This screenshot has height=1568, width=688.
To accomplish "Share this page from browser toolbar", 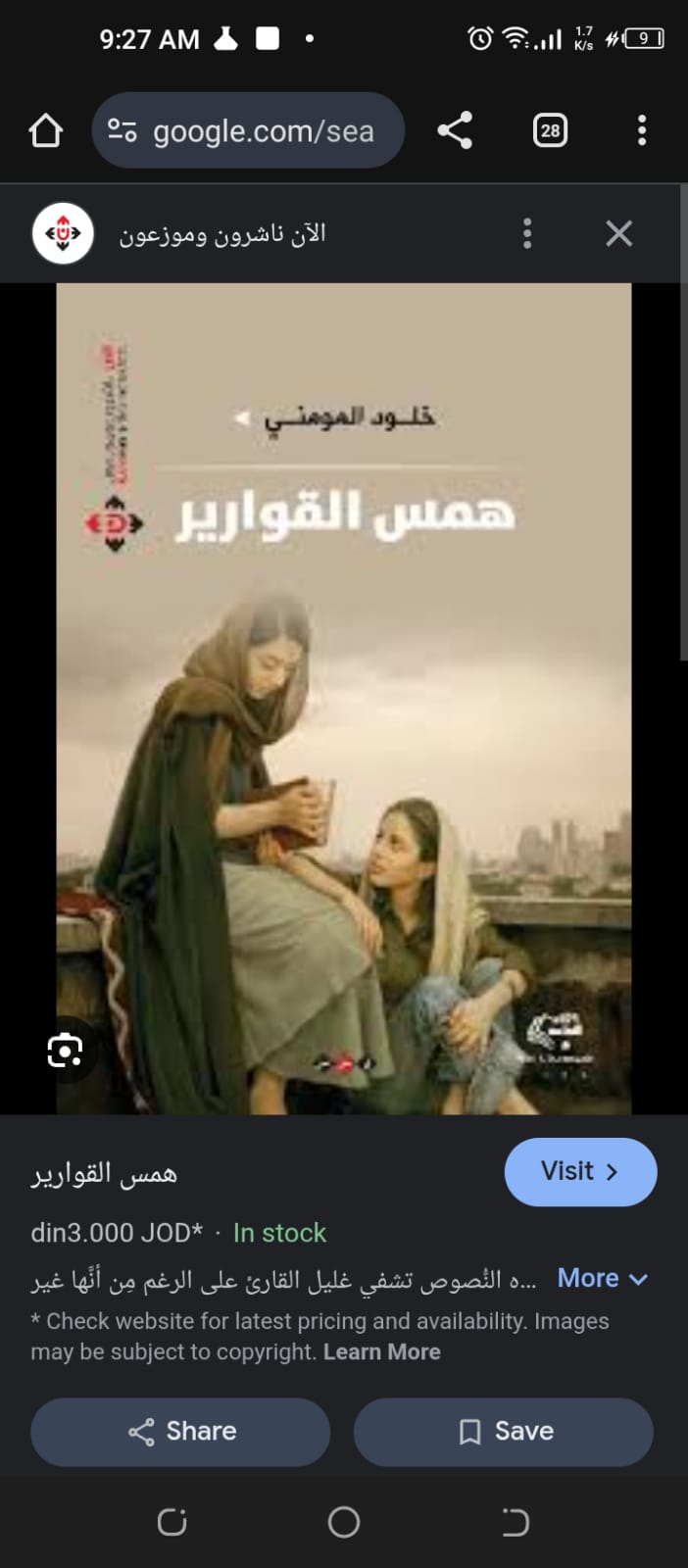I will point(455,130).
